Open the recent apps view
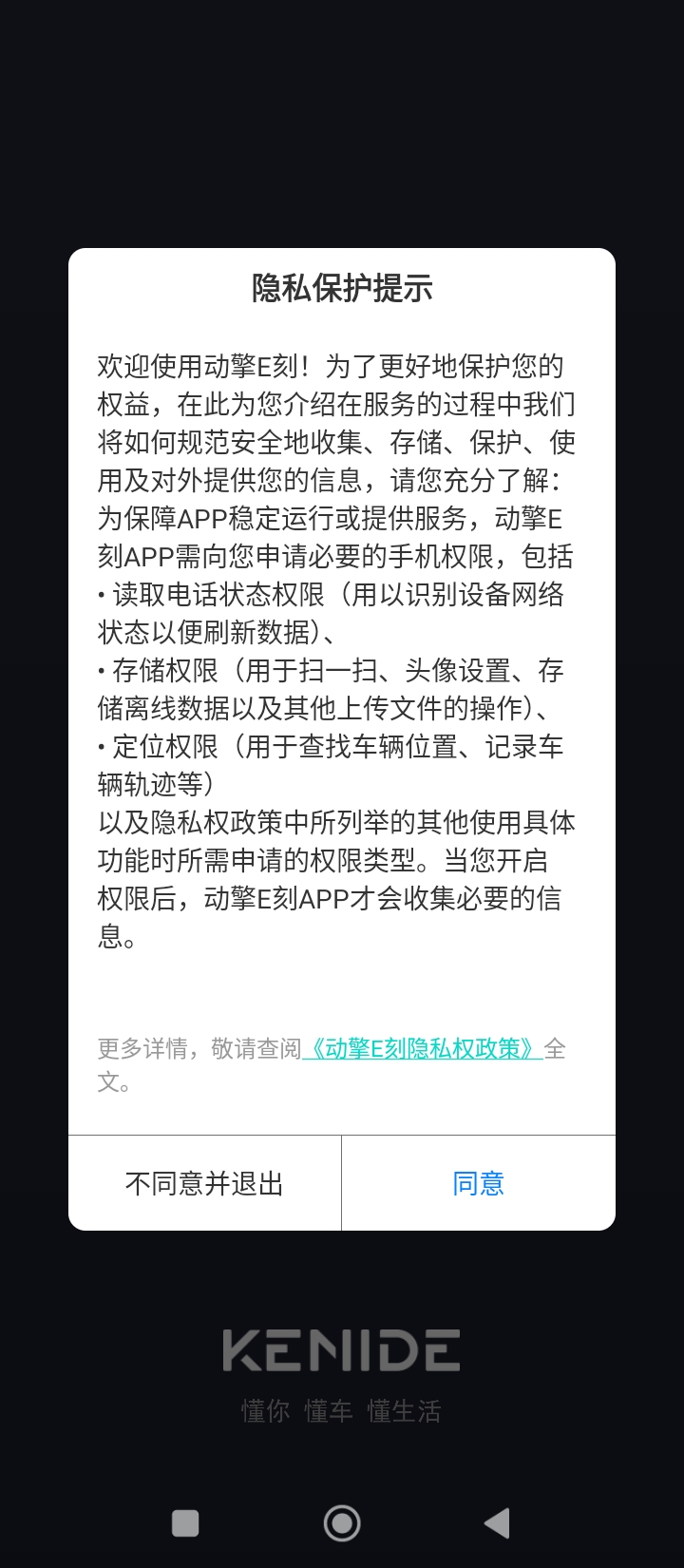This screenshot has height=1568, width=684. coord(185,1522)
